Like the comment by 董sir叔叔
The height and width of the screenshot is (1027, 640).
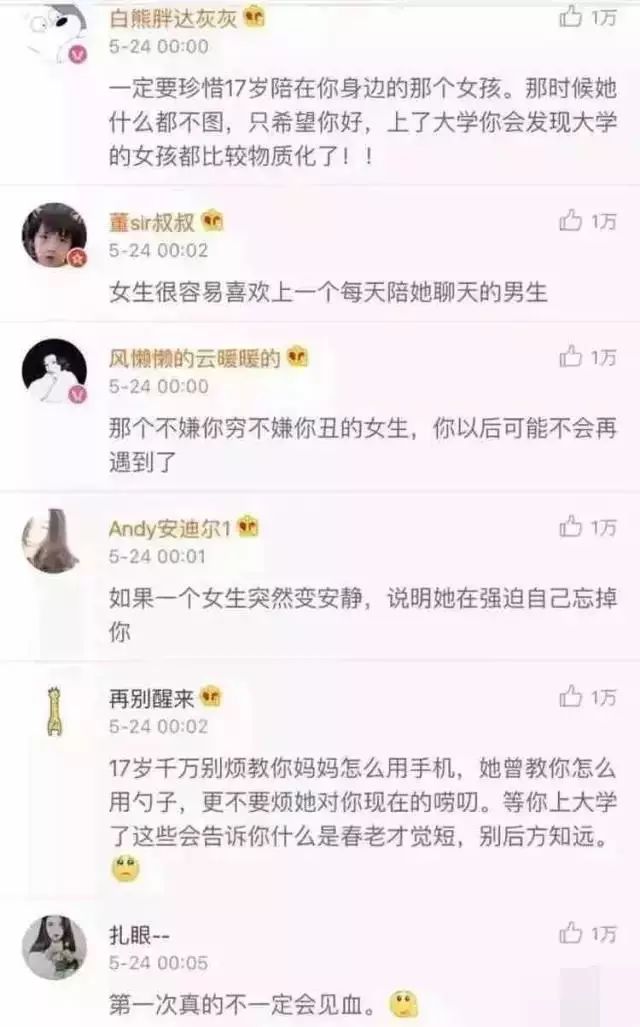(x=572, y=221)
